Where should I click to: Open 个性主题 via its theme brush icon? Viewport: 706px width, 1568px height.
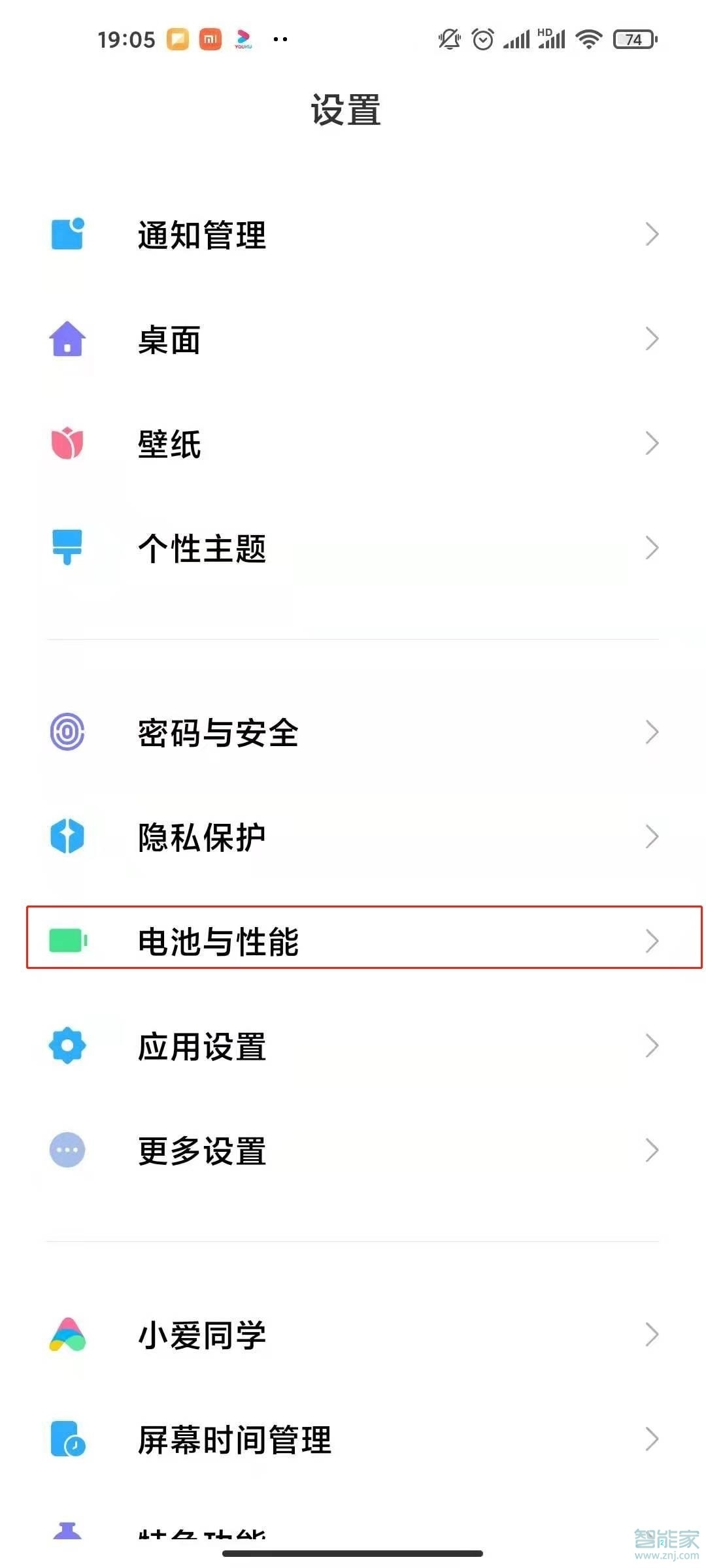(x=67, y=549)
